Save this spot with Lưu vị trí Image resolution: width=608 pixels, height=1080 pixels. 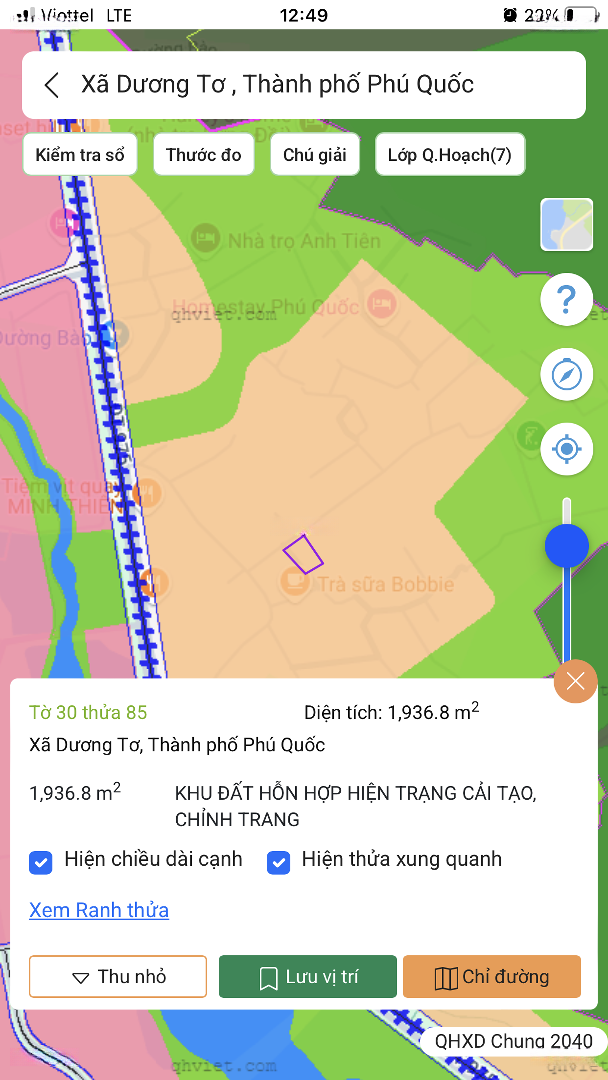pos(308,977)
